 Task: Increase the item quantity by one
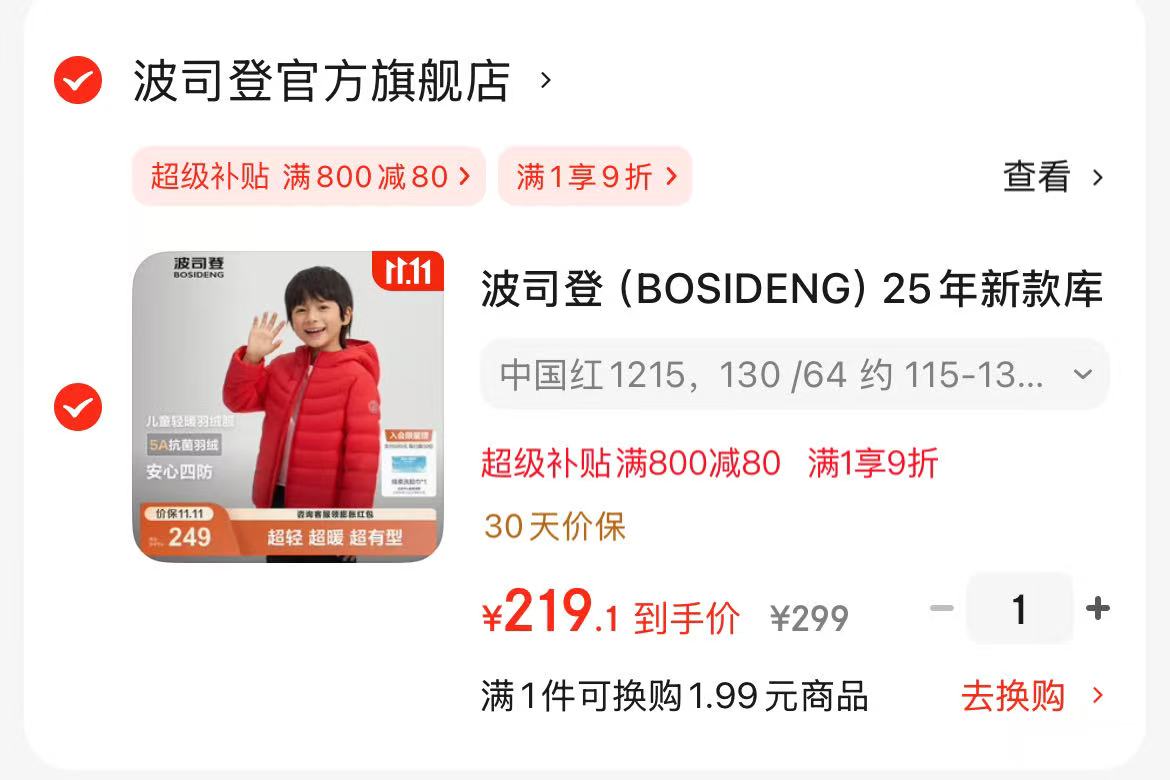[x=1097, y=608]
